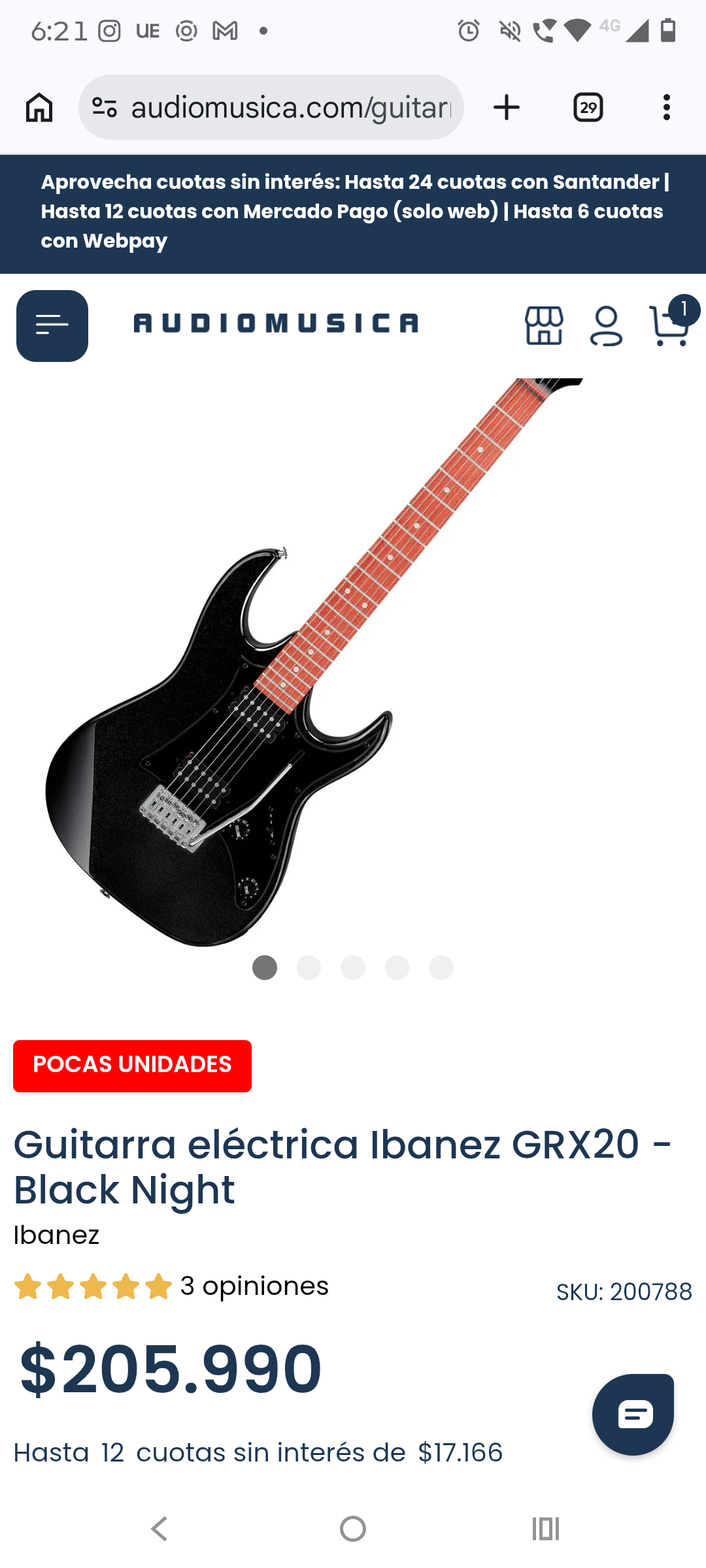Open a new browser tab with the plus icon
Screen dimensions: 706x1568
pos(506,107)
